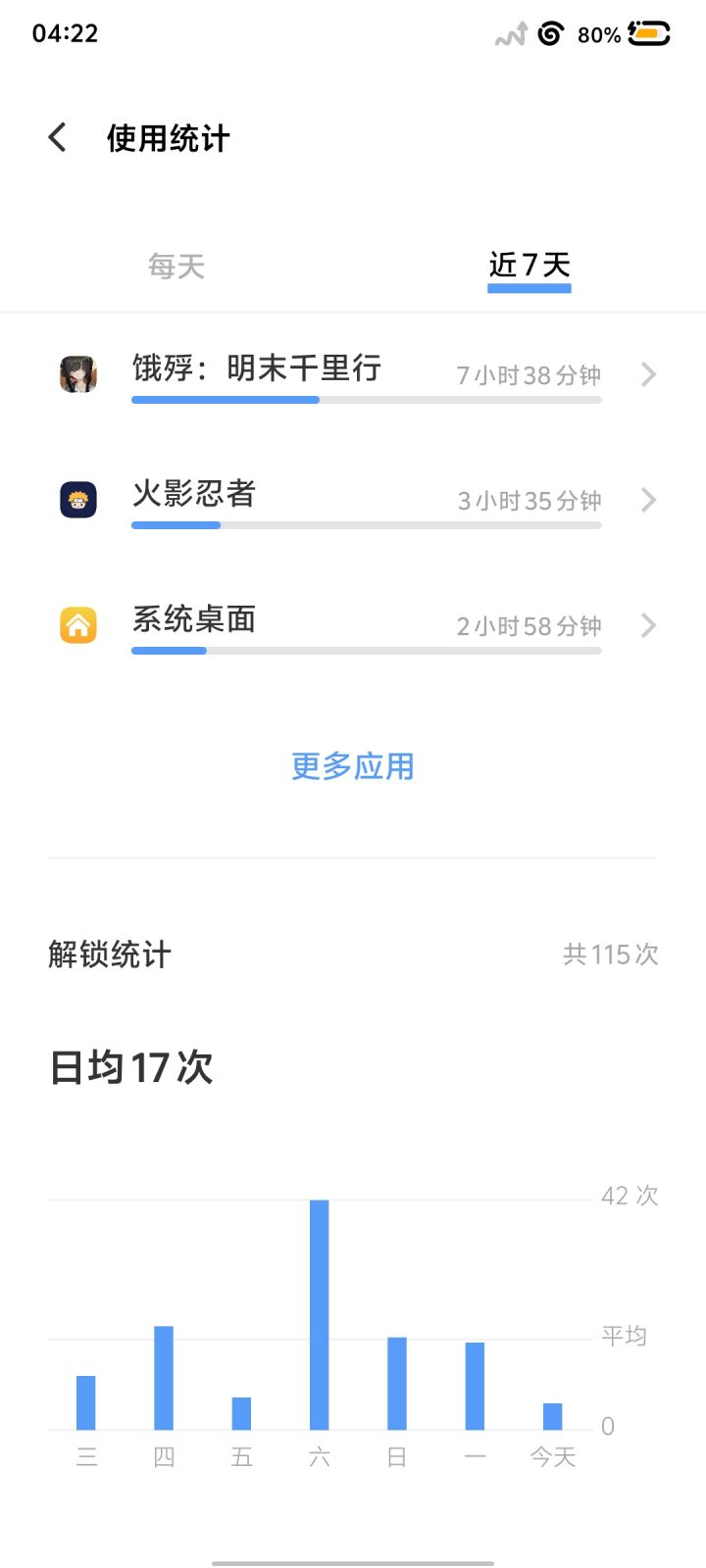
Task: Tap the 日均17次 average label
Action: click(x=131, y=1068)
